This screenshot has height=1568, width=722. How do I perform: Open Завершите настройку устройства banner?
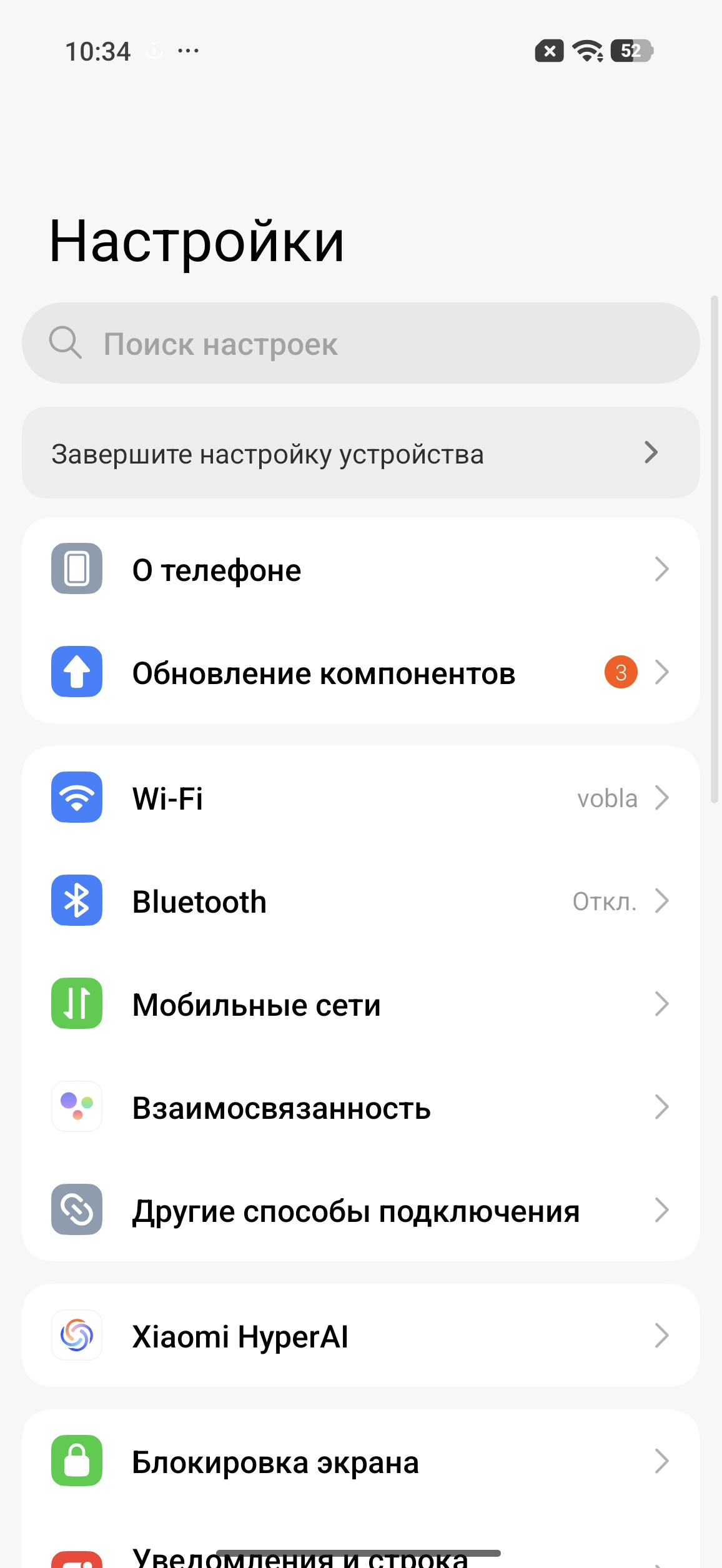[361, 453]
